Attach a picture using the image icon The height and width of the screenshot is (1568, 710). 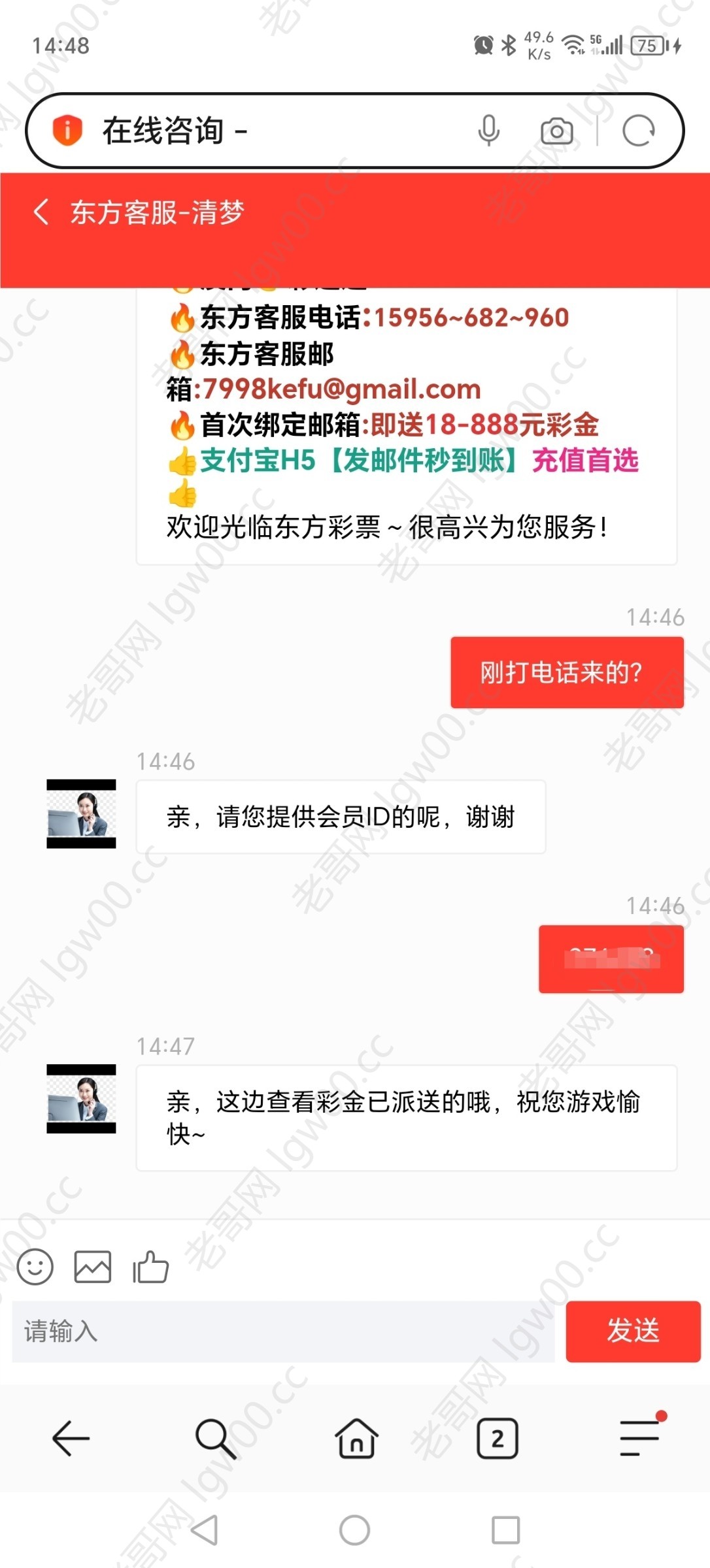(93, 1267)
